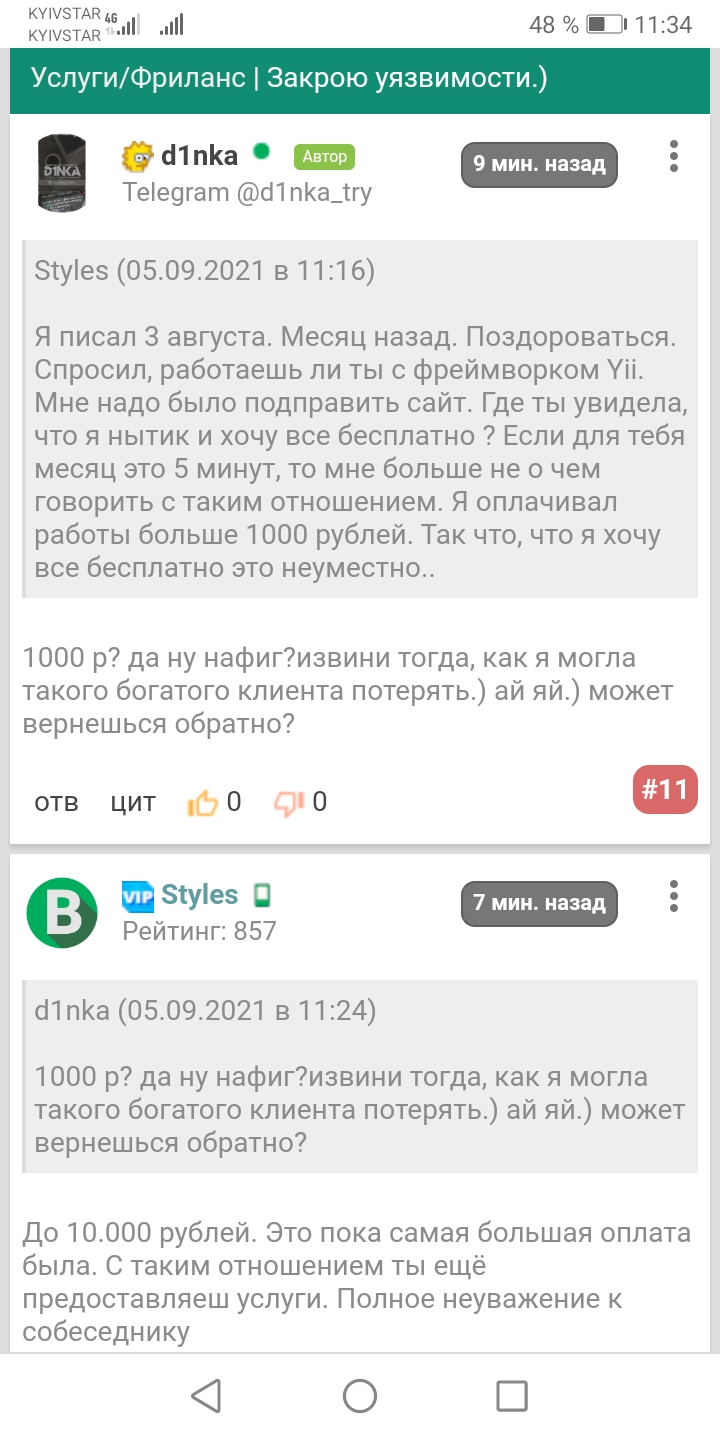Viewport: 720px width, 1440px height.
Task: Open the username link Styles
Action: point(199,894)
